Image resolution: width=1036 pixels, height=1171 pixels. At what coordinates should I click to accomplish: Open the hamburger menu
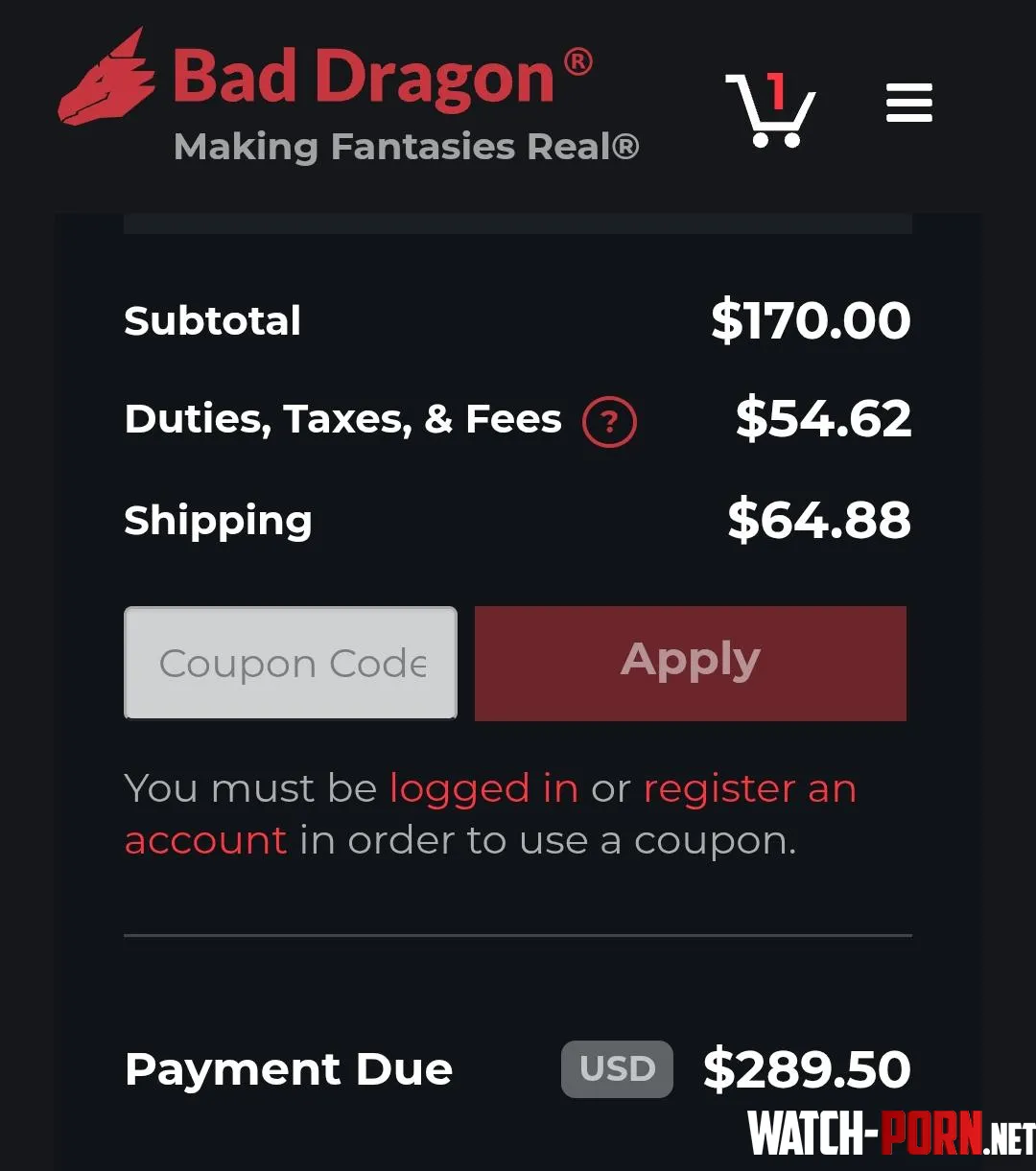click(x=908, y=103)
